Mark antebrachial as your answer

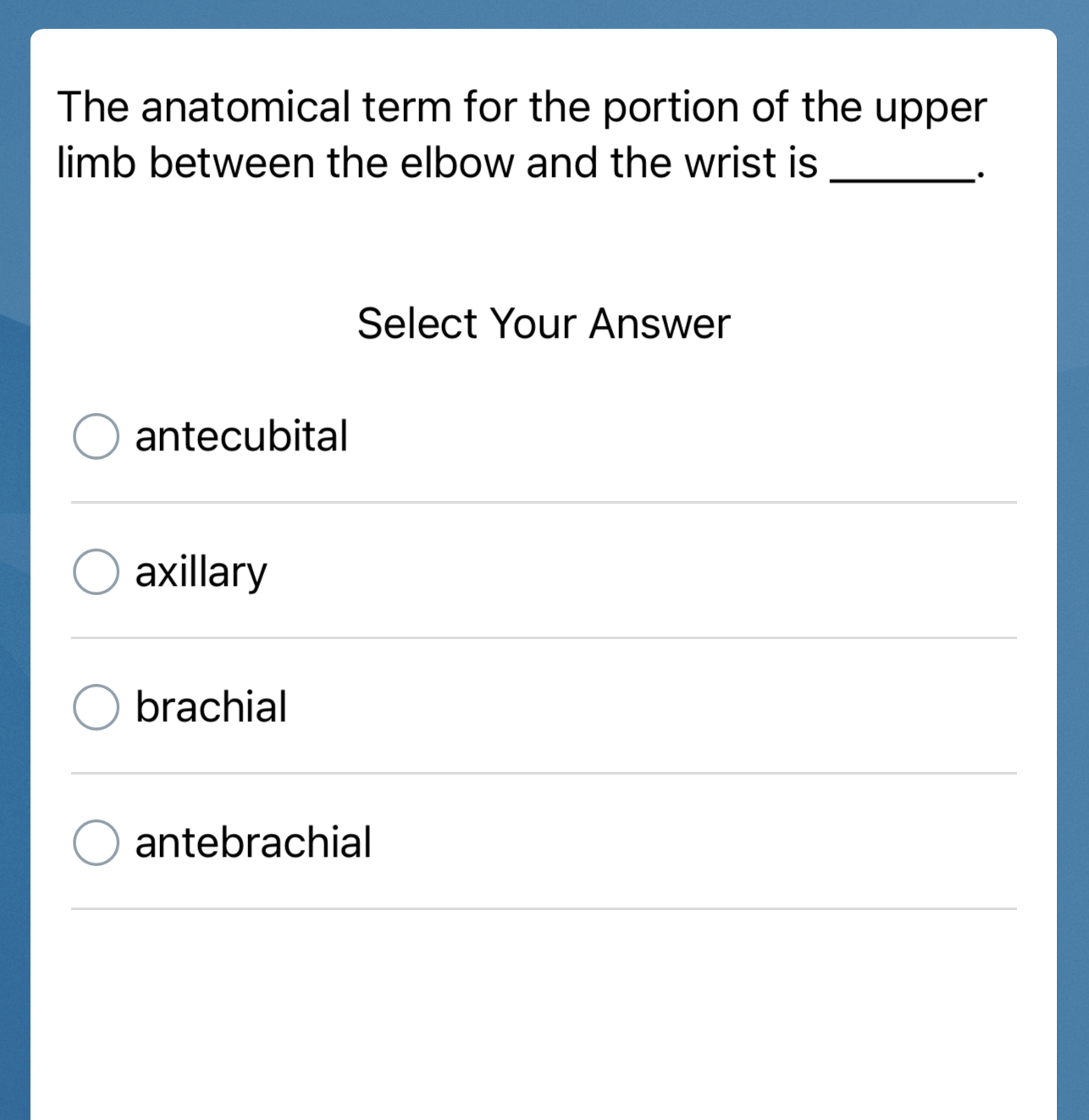tap(96, 843)
